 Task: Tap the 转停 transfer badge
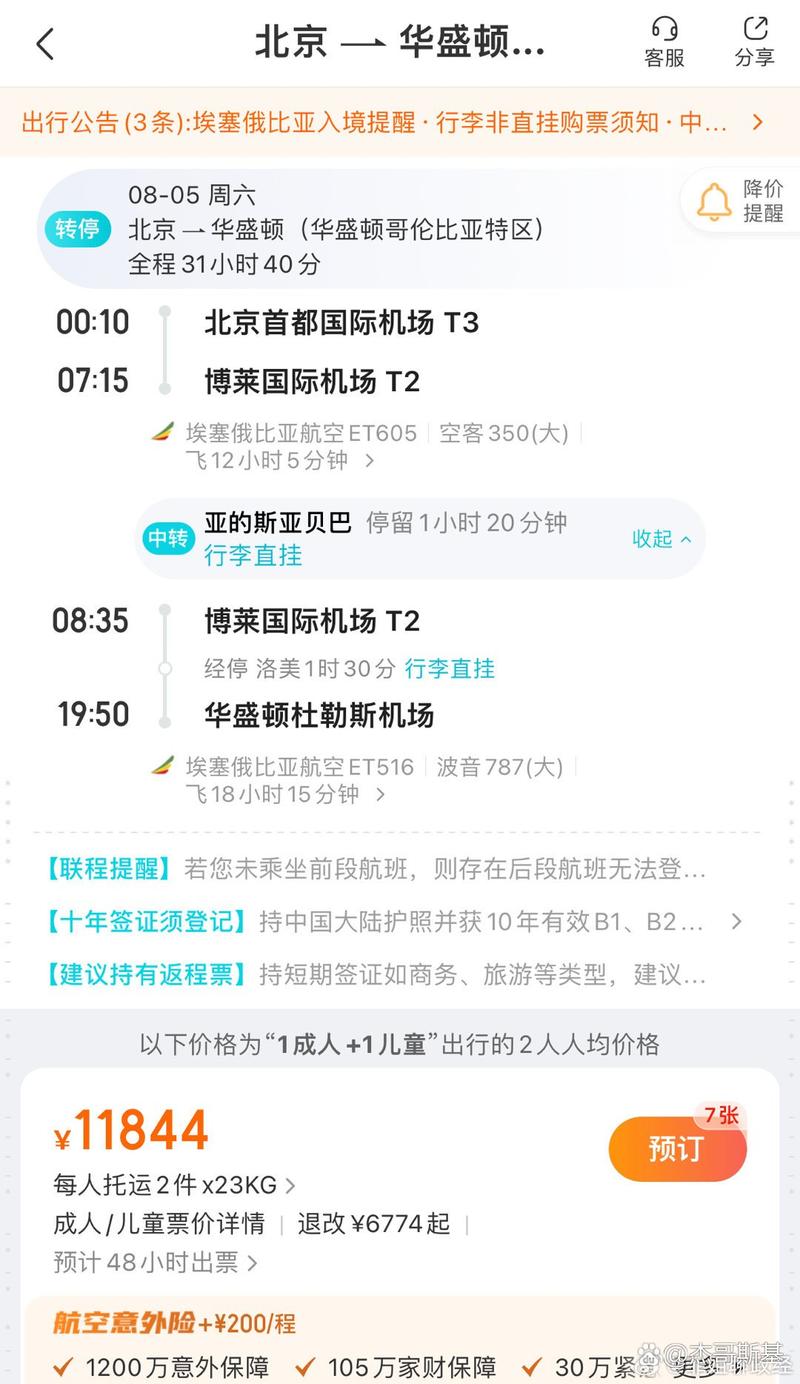point(77,229)
